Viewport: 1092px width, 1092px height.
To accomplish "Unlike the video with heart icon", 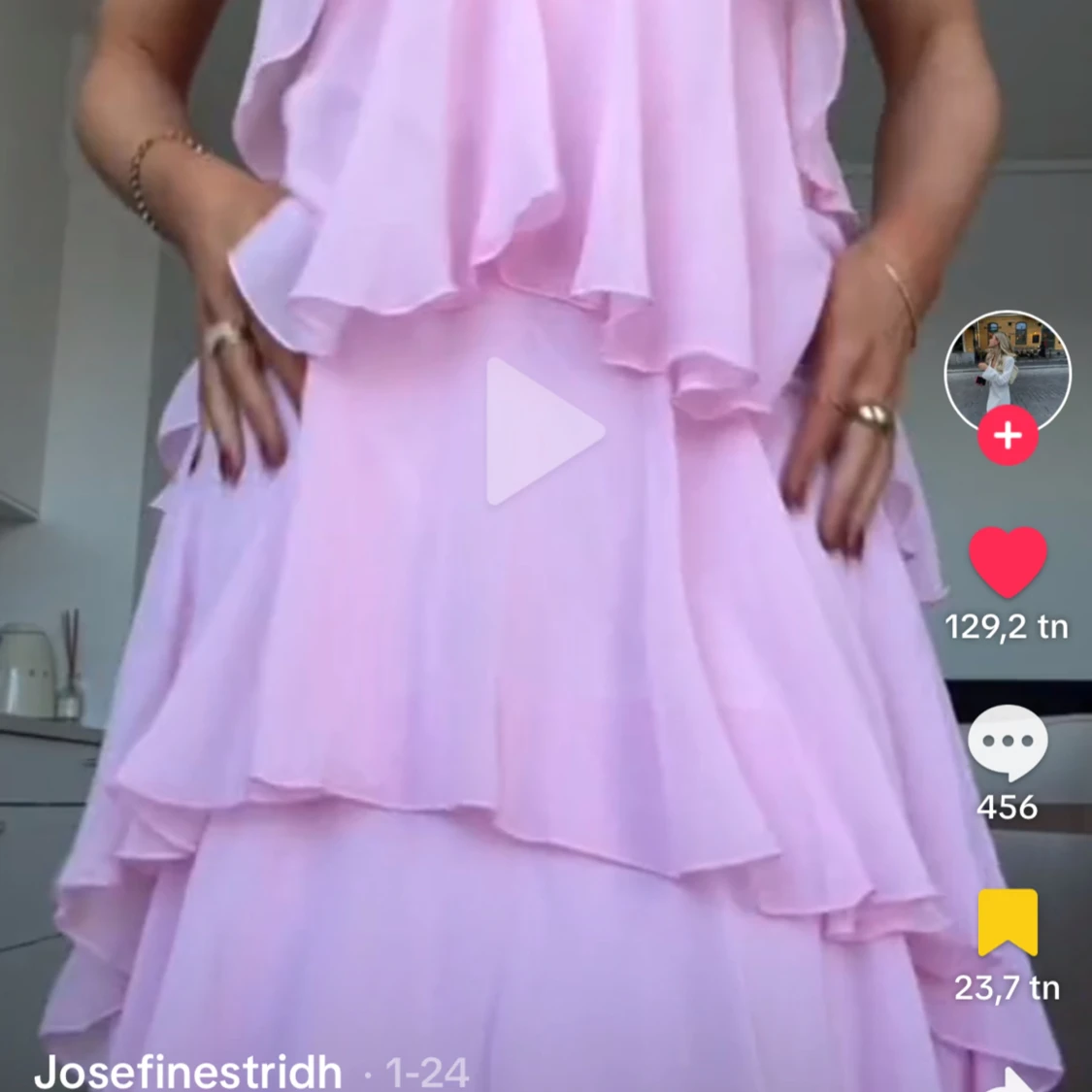I will tap(1007, 562).
